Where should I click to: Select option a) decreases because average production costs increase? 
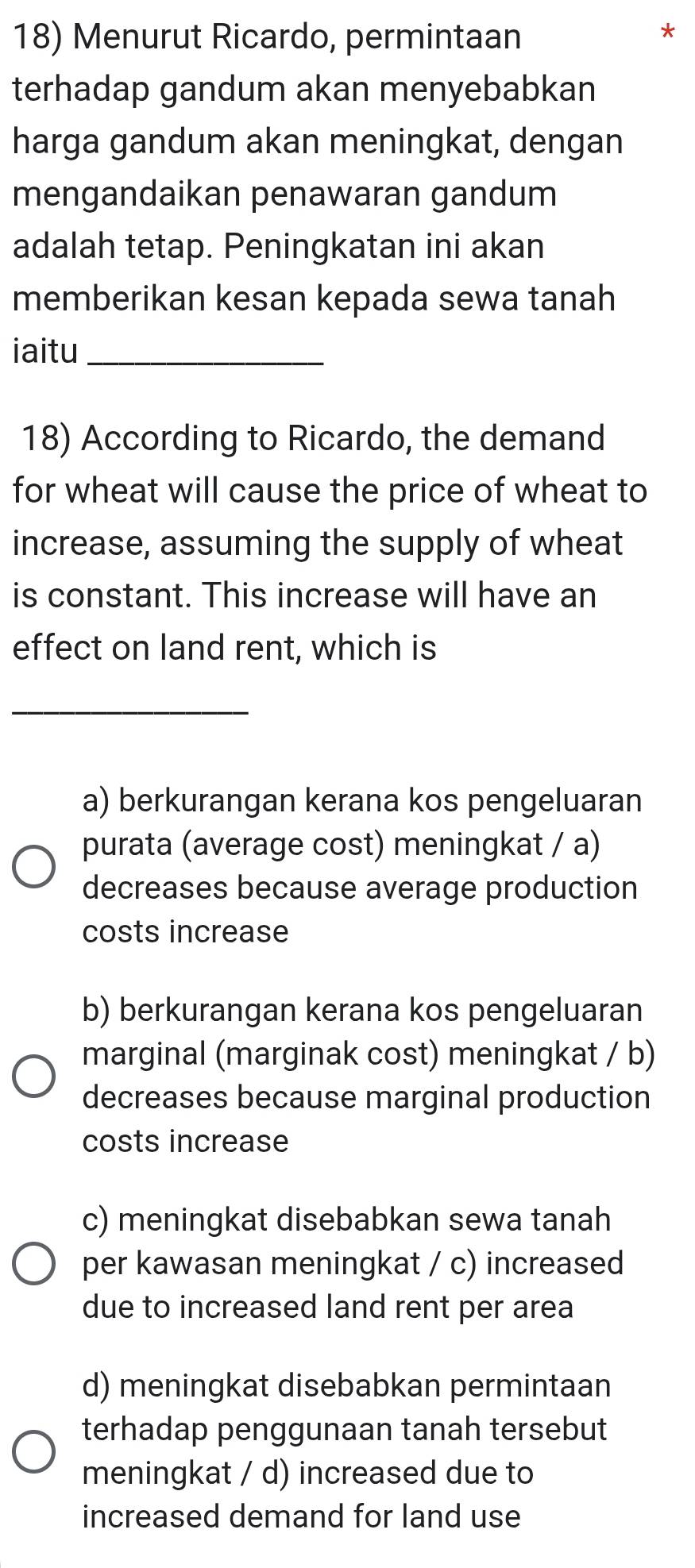(x=34, y=866)
